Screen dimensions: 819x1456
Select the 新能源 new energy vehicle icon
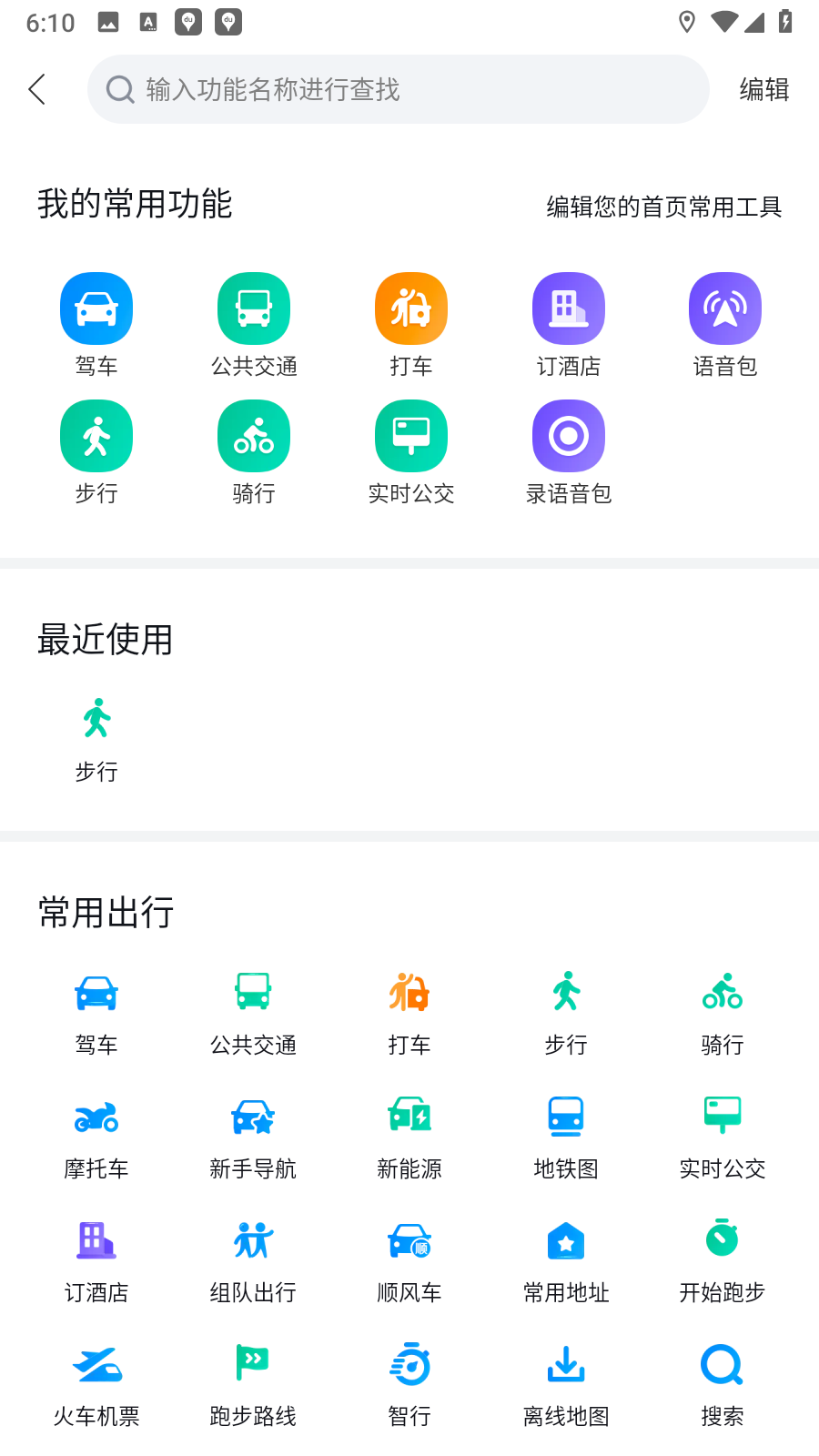[409, 1117]
